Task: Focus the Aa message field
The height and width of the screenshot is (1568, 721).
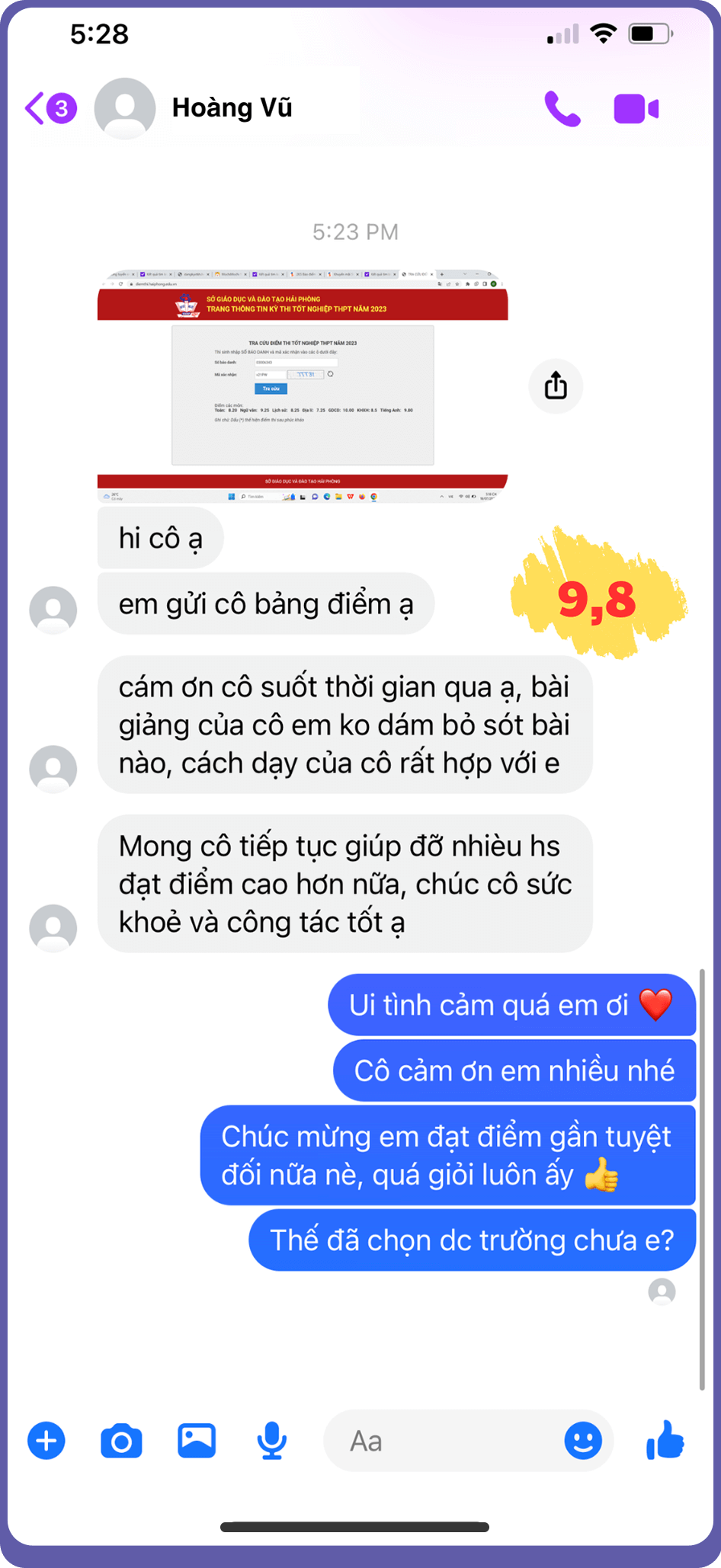Action: pyautogui.click(x=442, y=1441)
